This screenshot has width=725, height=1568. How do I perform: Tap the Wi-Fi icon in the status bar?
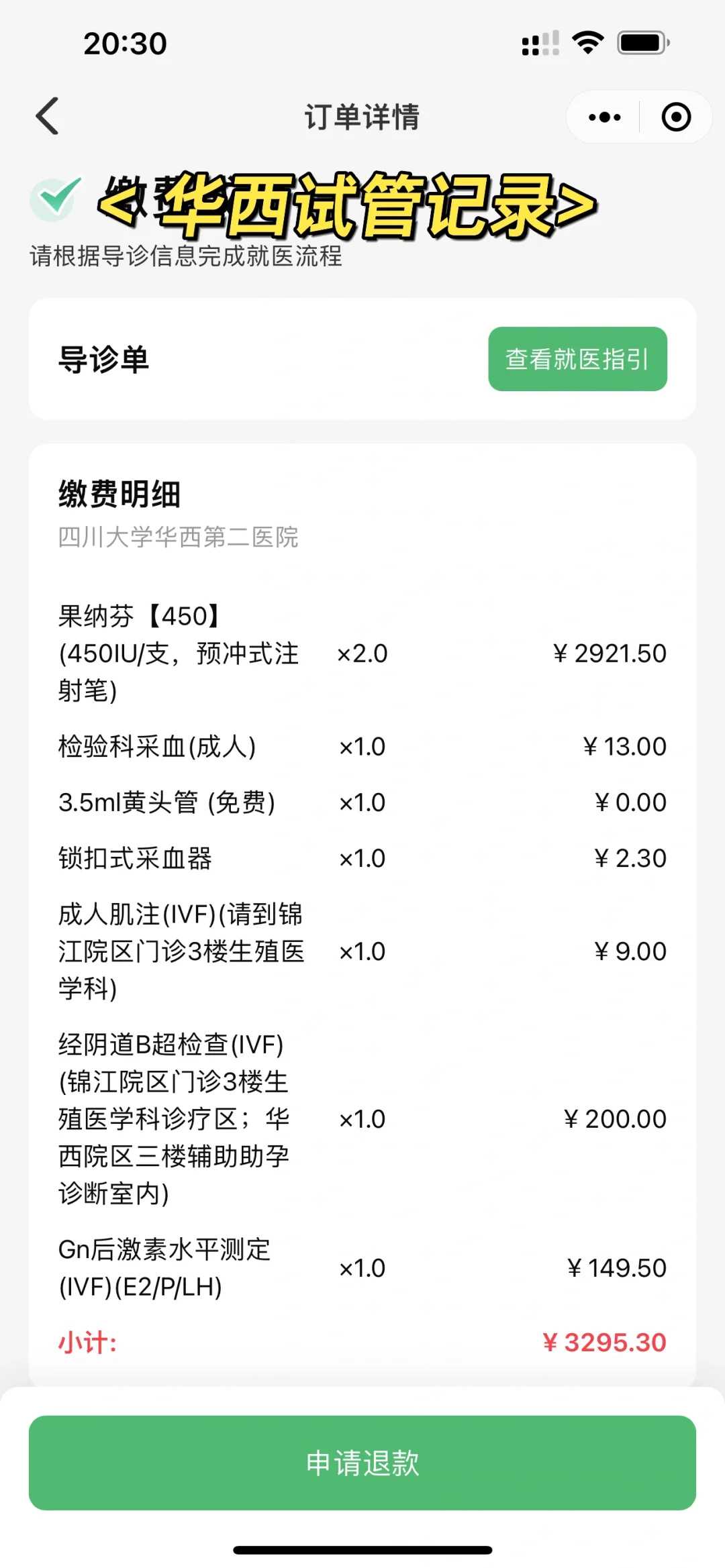(587, 42)
